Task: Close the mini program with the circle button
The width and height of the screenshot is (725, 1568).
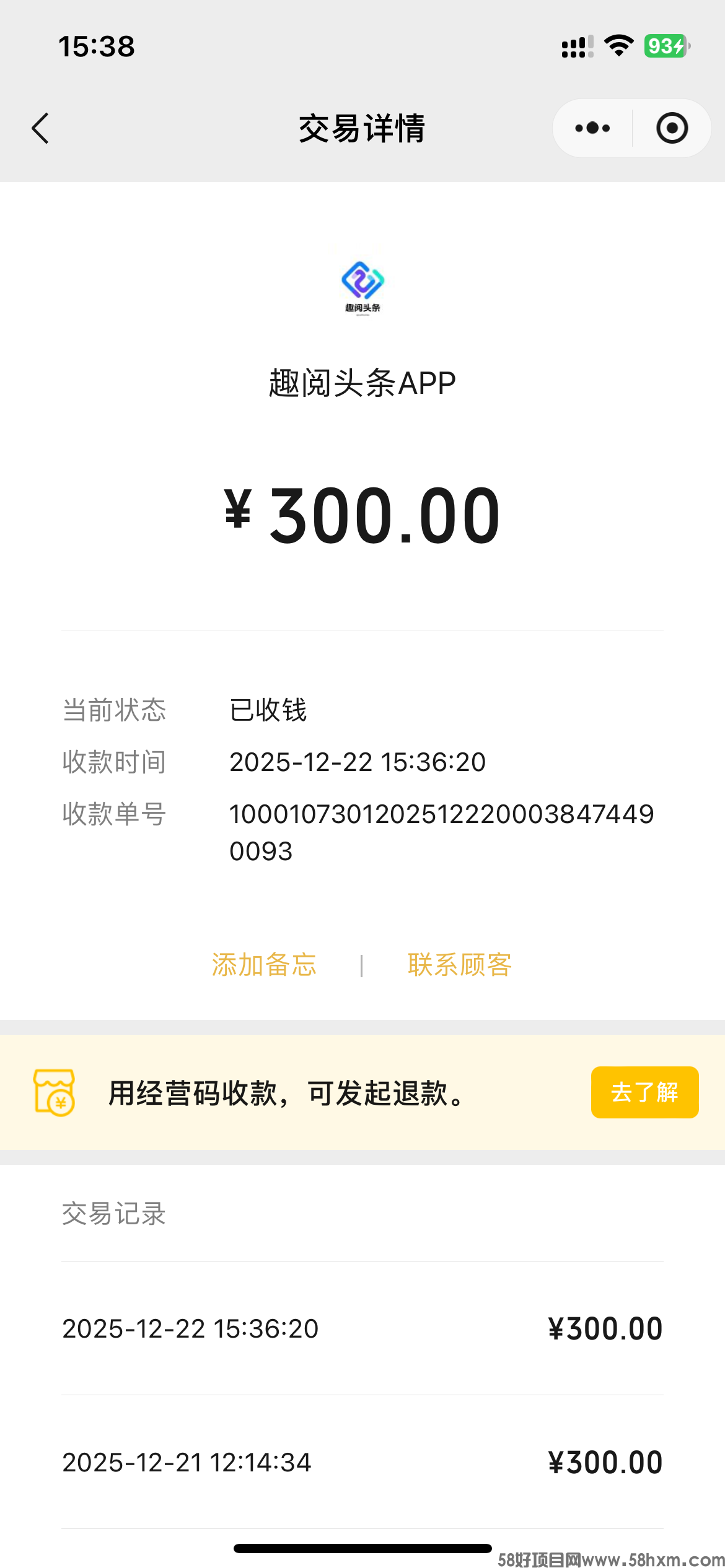Action: 672,128
